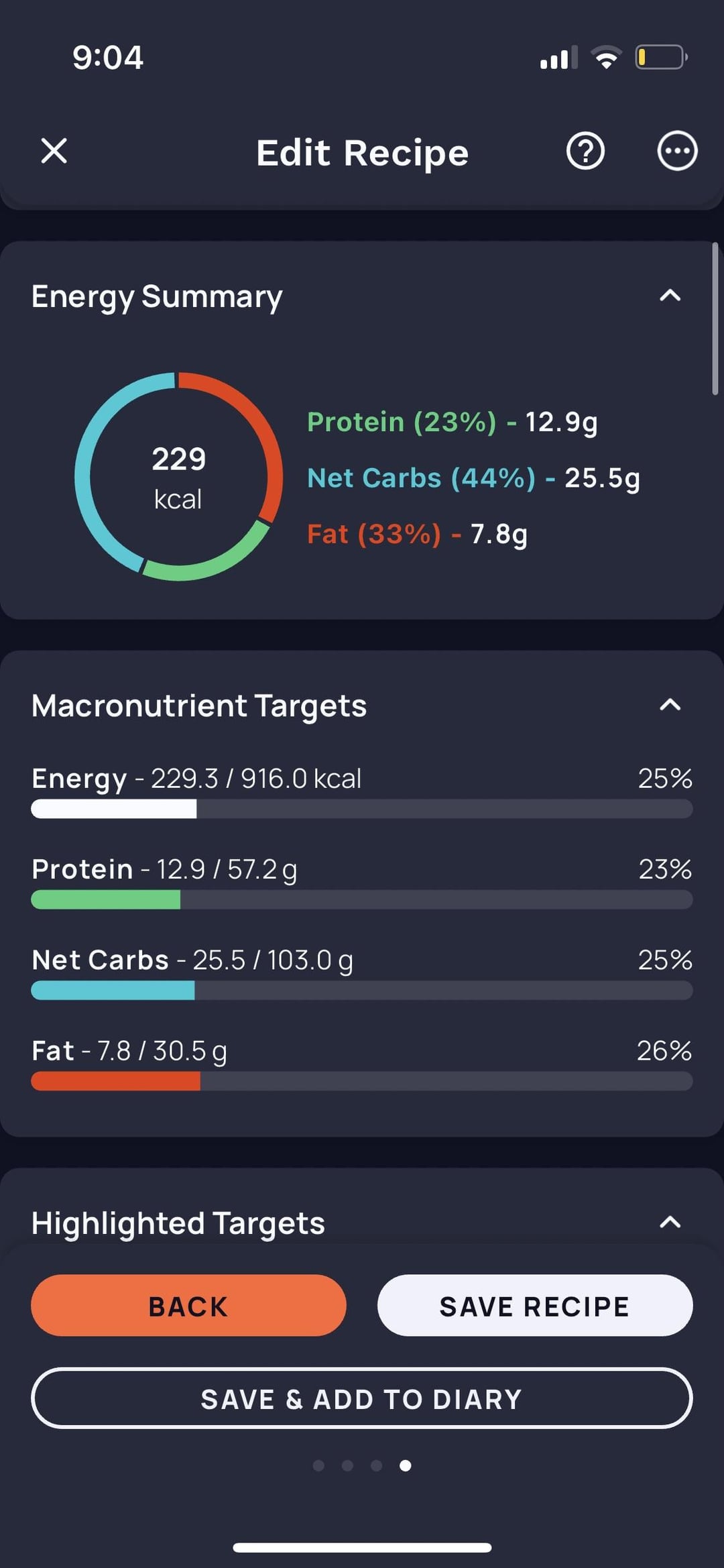Screen dimensions: 724x1568
Task: Open the more options menu
Action: pyautogui.click(x=677, y=152)
